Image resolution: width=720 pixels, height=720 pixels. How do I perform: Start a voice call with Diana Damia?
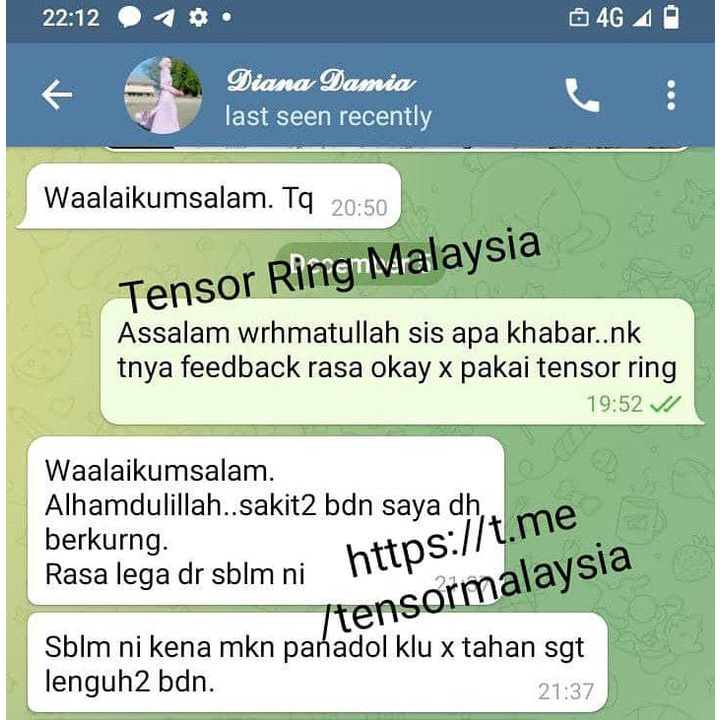click(x=582, y=95)
